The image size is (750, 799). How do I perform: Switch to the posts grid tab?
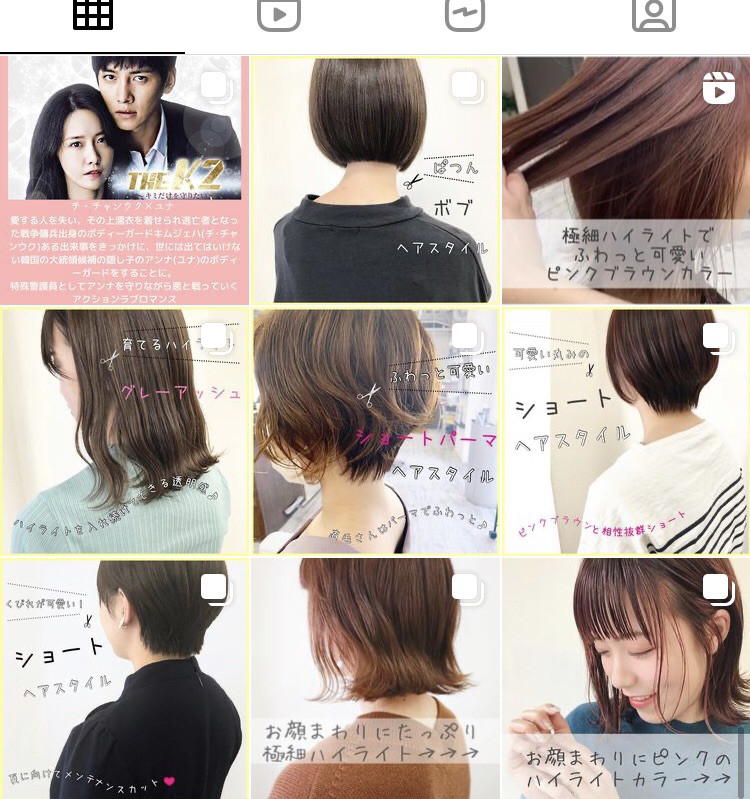93,14
